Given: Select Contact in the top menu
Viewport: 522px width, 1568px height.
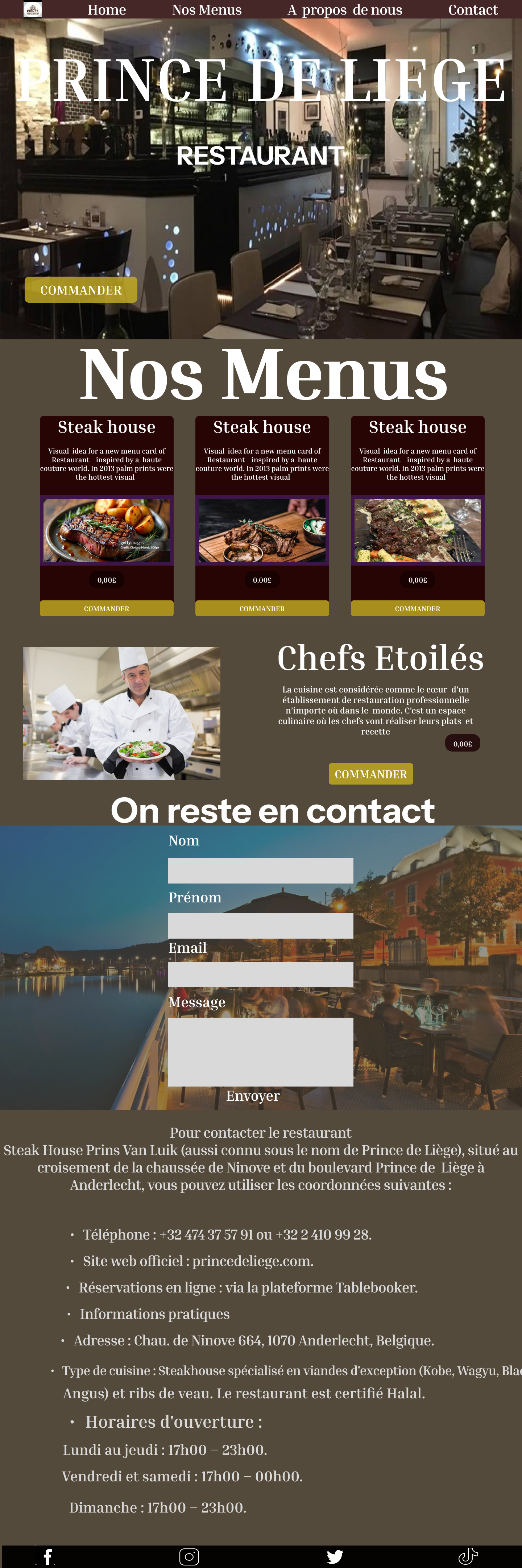Looking at the screenshot, I should (473, 10).
